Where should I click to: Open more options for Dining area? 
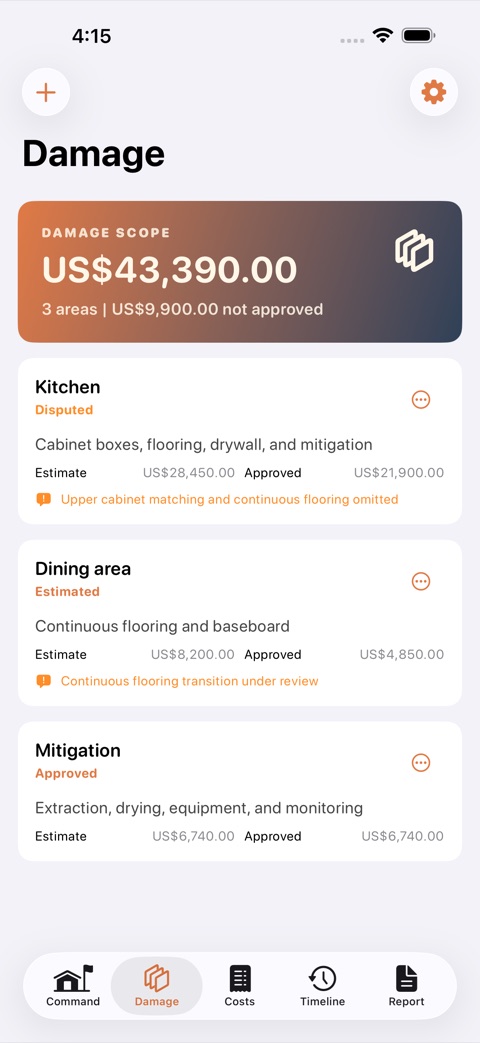(421, 581)
